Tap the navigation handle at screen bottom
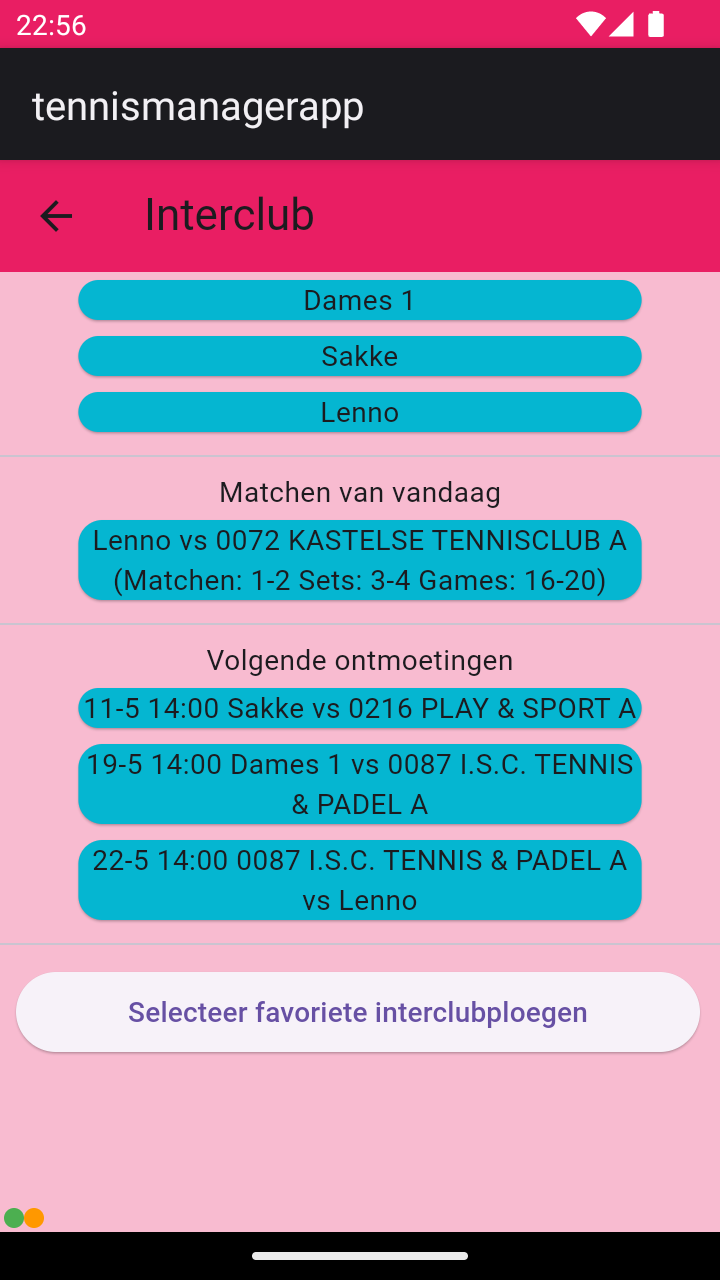 pos(360,1256)
